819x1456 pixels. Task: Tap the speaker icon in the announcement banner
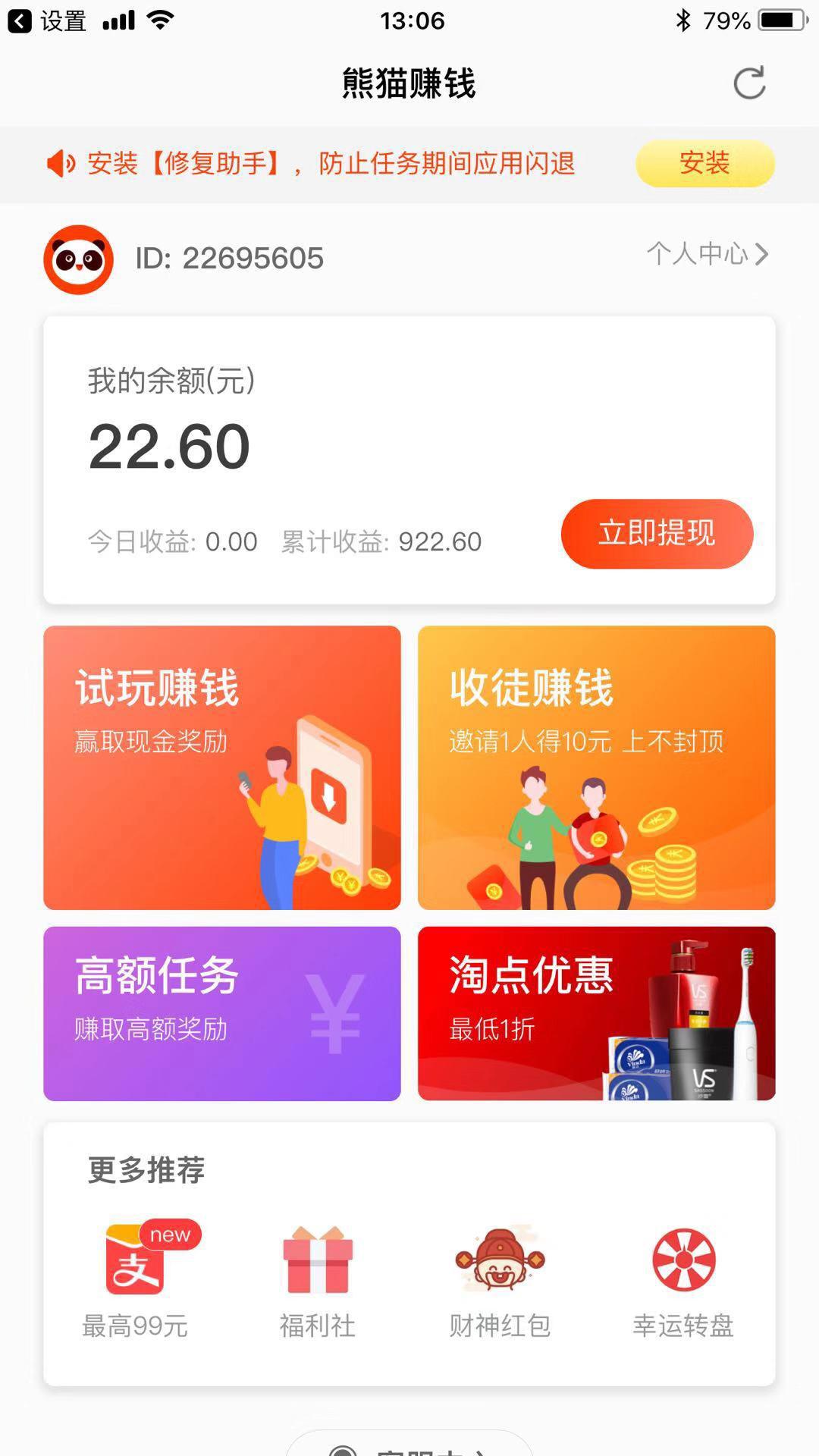click(61, 163)
